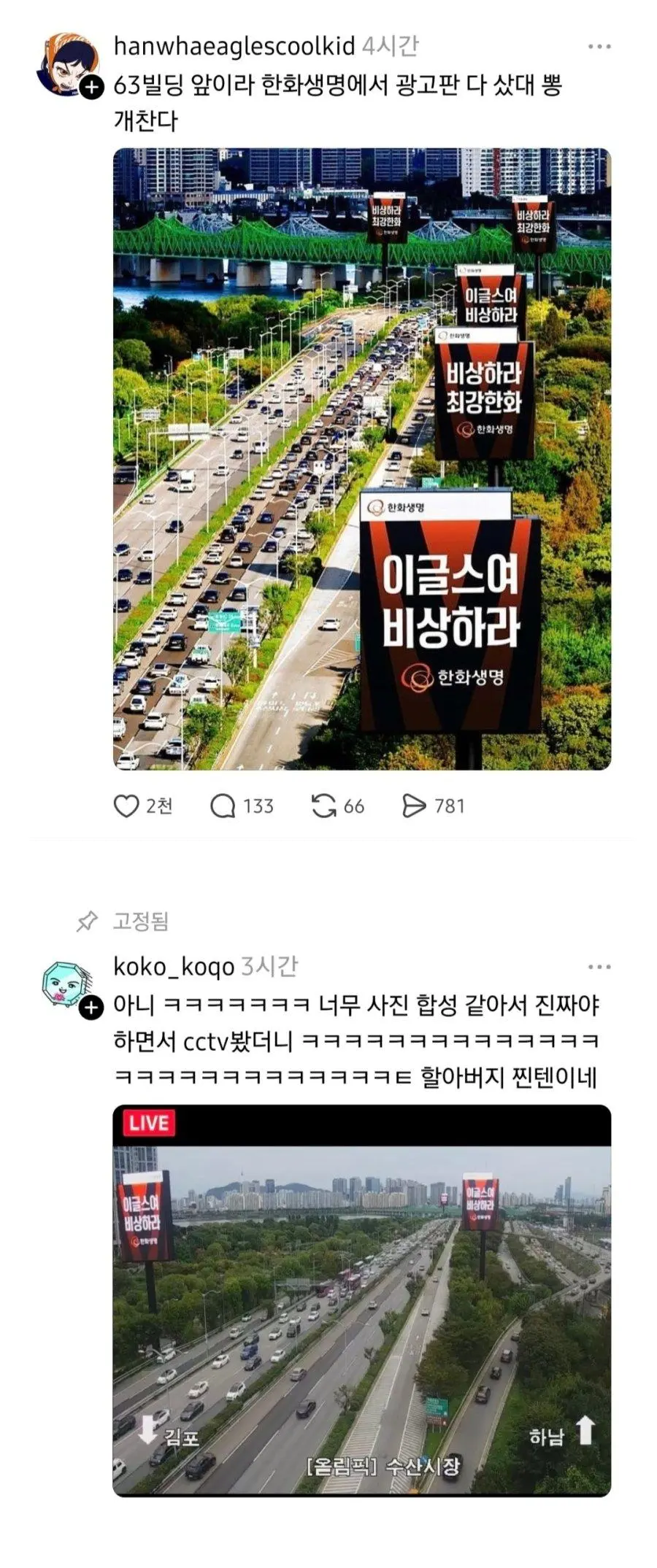Like hanwhaeaglescoolkid's post
This screenshot has height=1568, width=657.
tap(126, 806)
